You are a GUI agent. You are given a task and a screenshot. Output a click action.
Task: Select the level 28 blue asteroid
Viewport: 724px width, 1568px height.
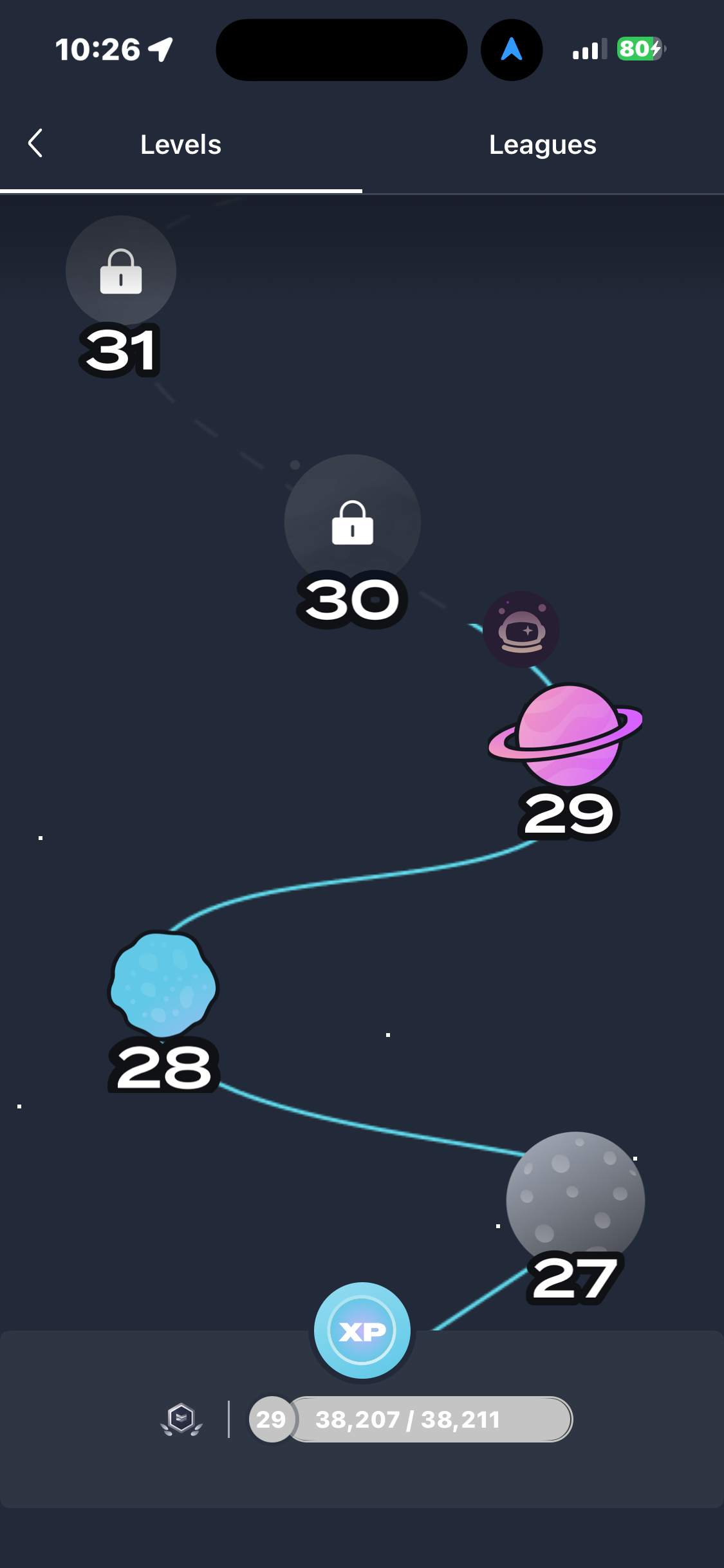[163, 984]
